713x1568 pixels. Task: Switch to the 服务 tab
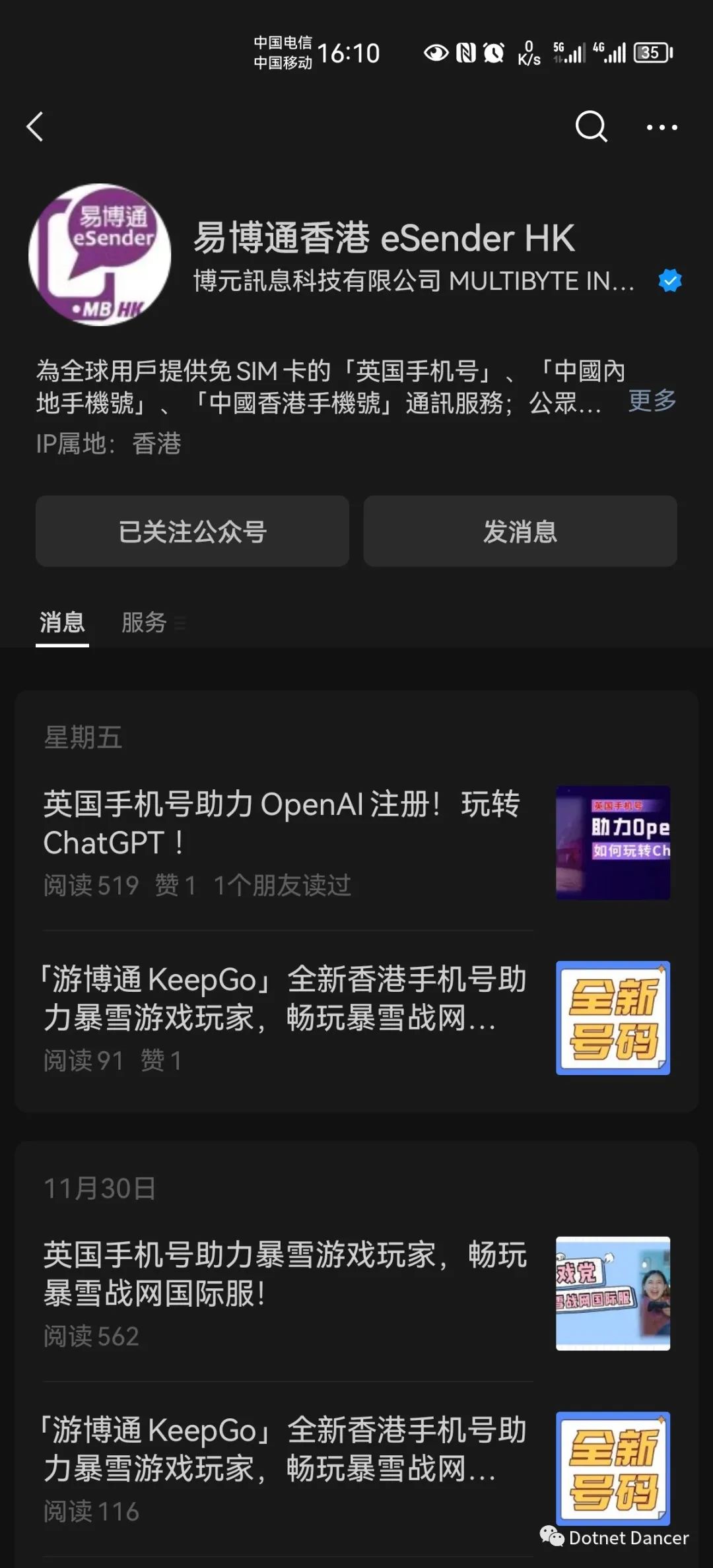click(x=144, y=622)
